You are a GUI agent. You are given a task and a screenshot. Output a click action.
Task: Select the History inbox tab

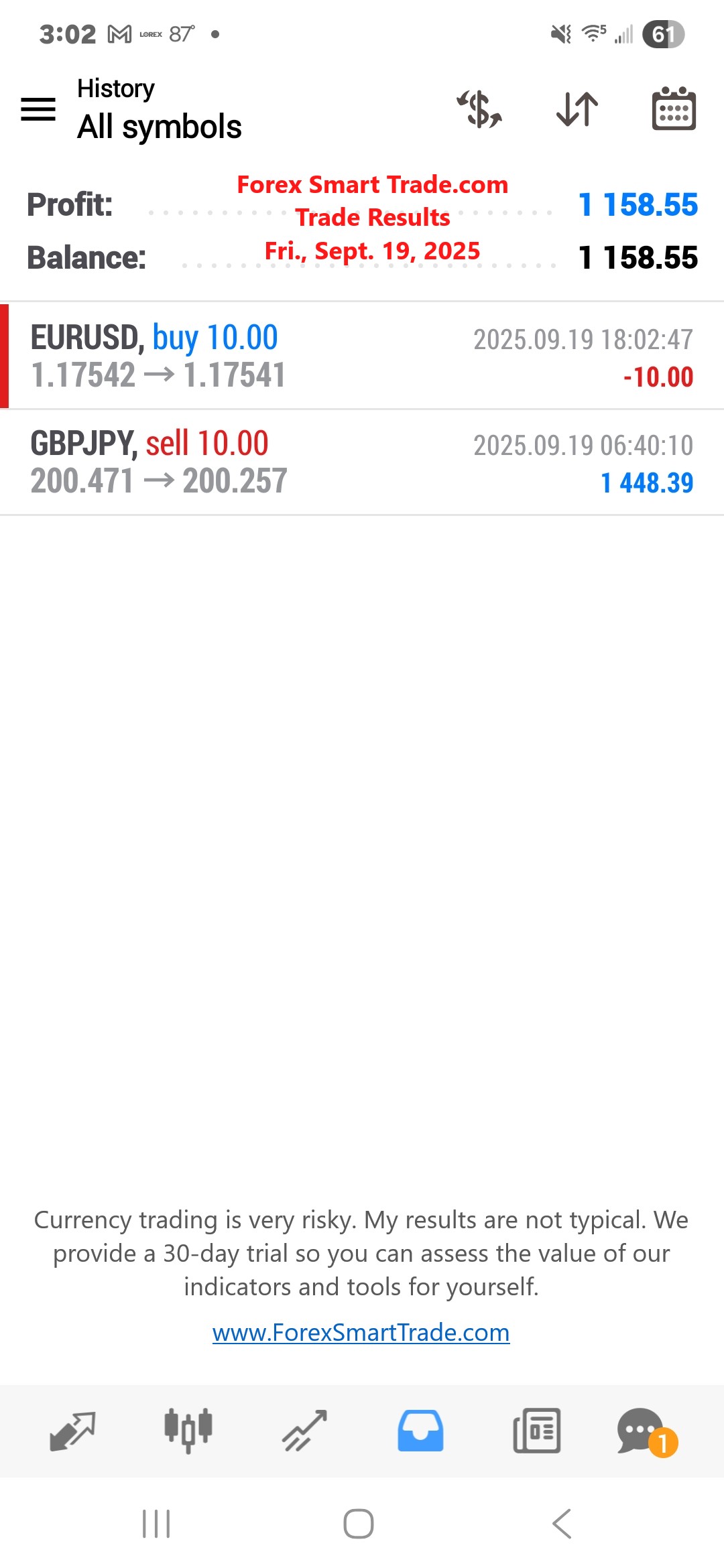tap(420, 1431)
